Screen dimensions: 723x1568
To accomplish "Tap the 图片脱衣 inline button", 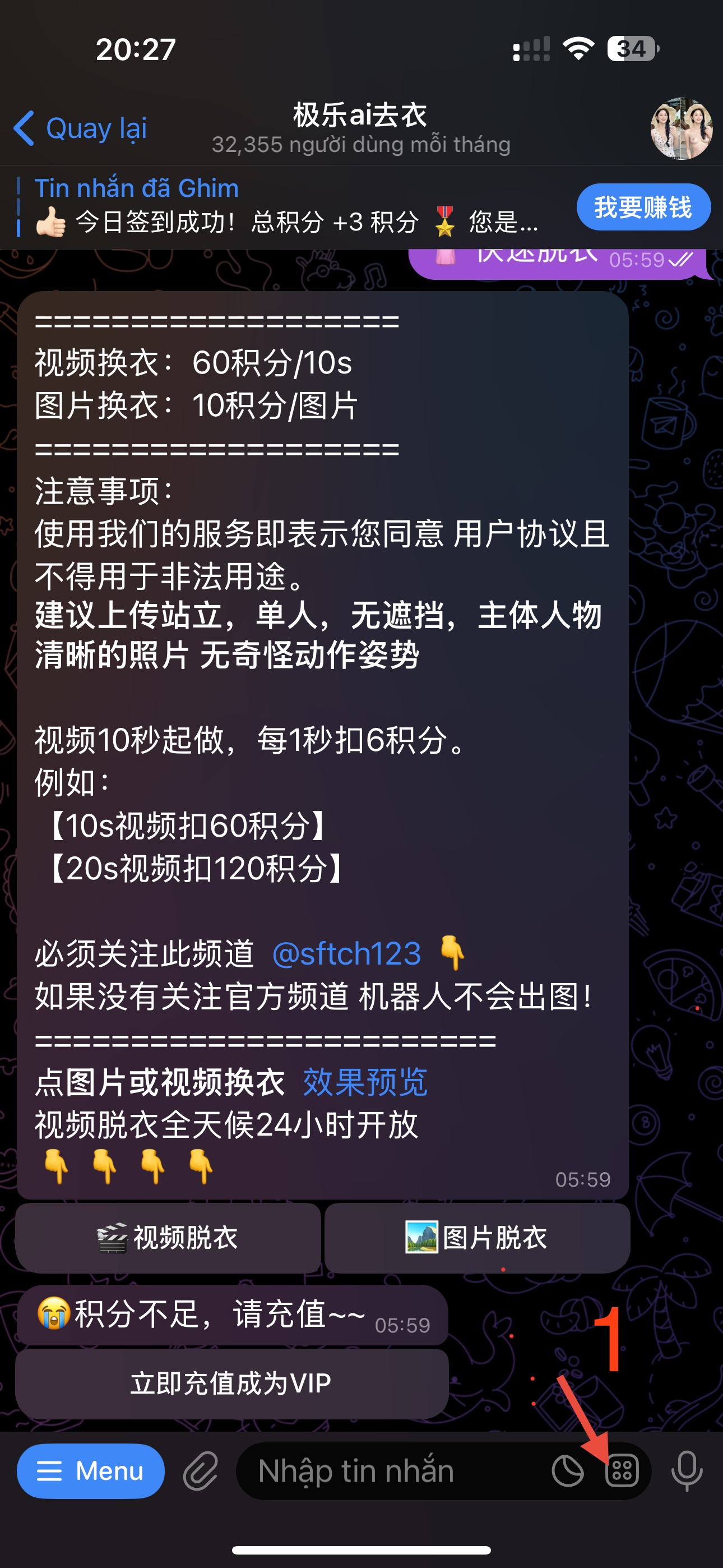I will (477, 1238).
